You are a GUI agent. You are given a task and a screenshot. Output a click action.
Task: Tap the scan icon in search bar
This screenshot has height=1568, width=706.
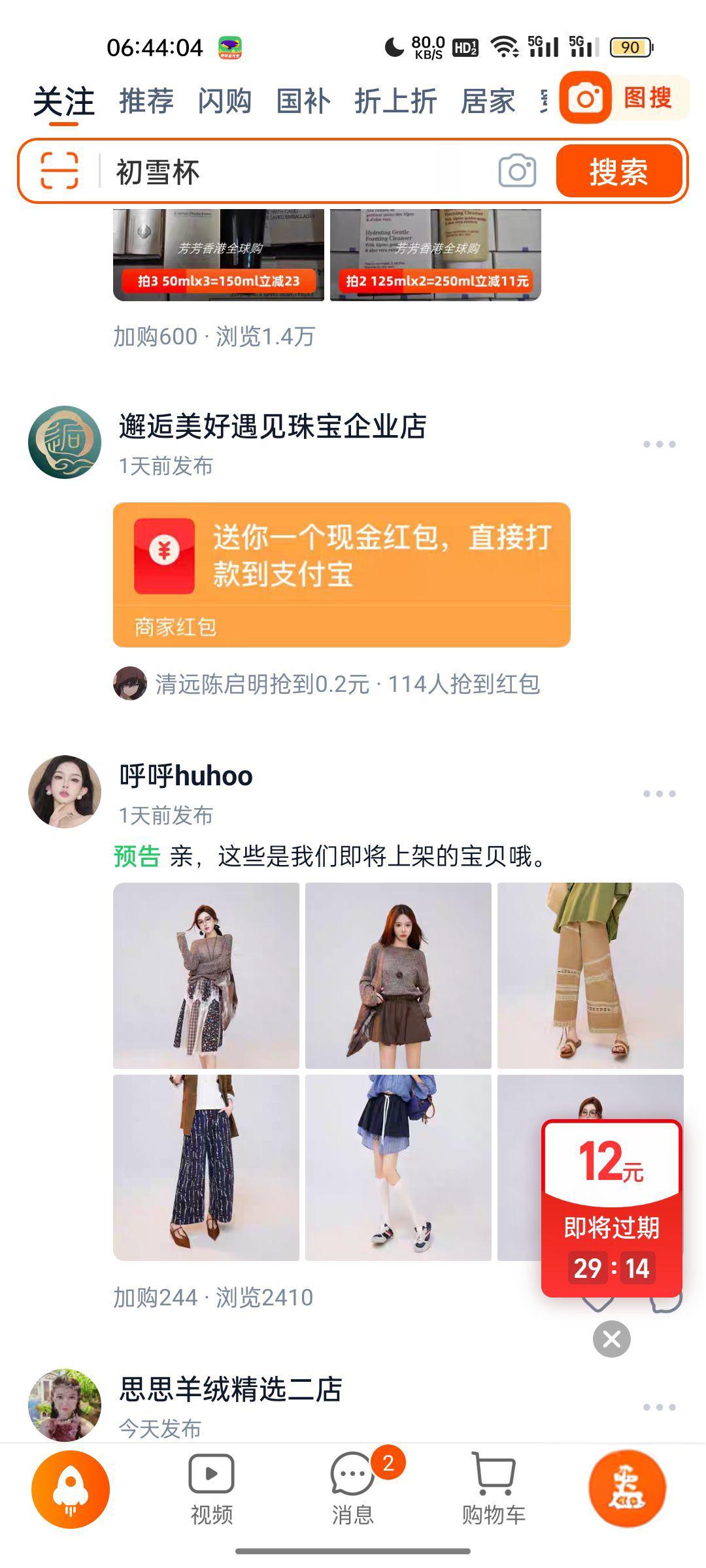[59, 171]
